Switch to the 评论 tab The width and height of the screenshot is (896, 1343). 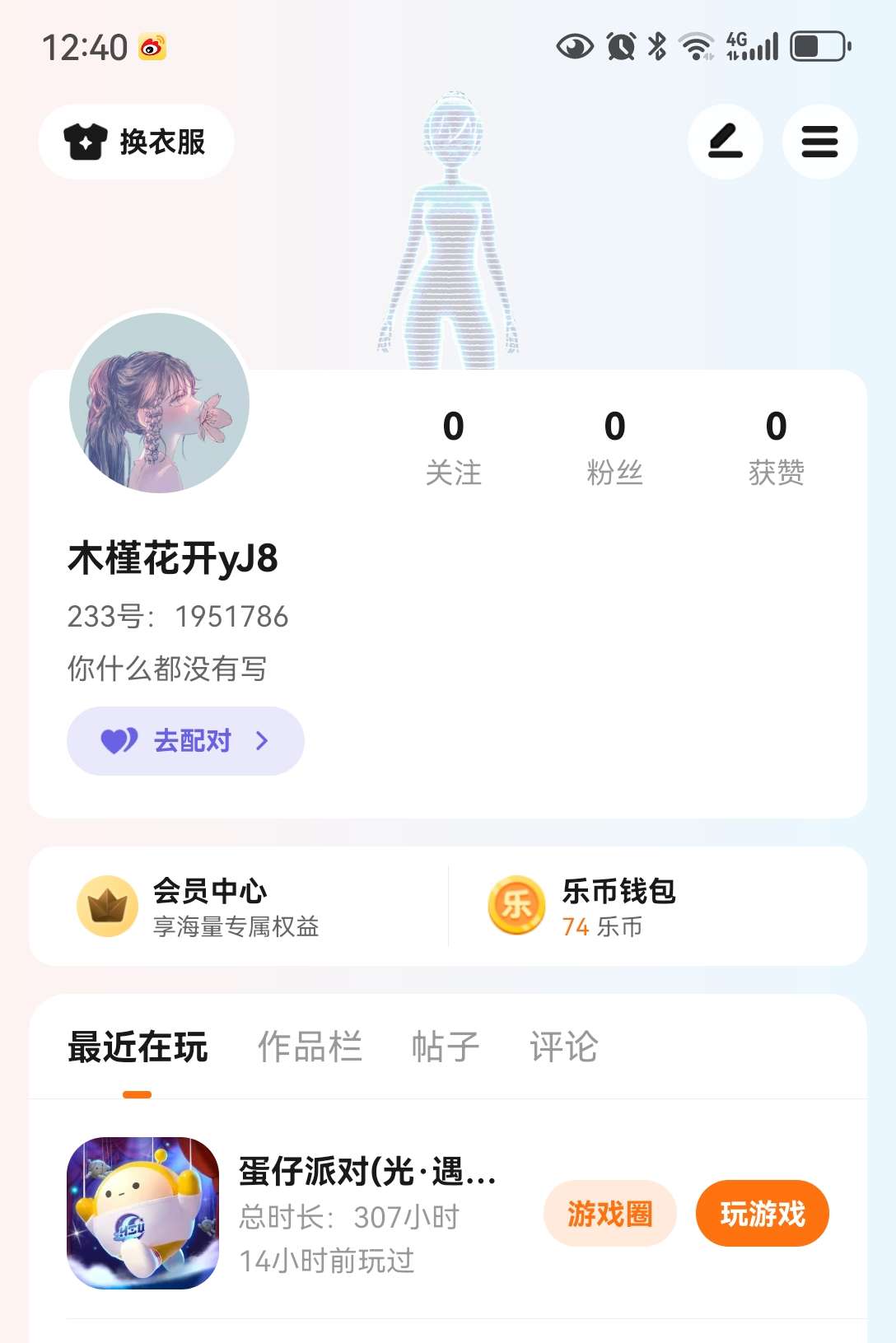click(x=563, y=1047)
